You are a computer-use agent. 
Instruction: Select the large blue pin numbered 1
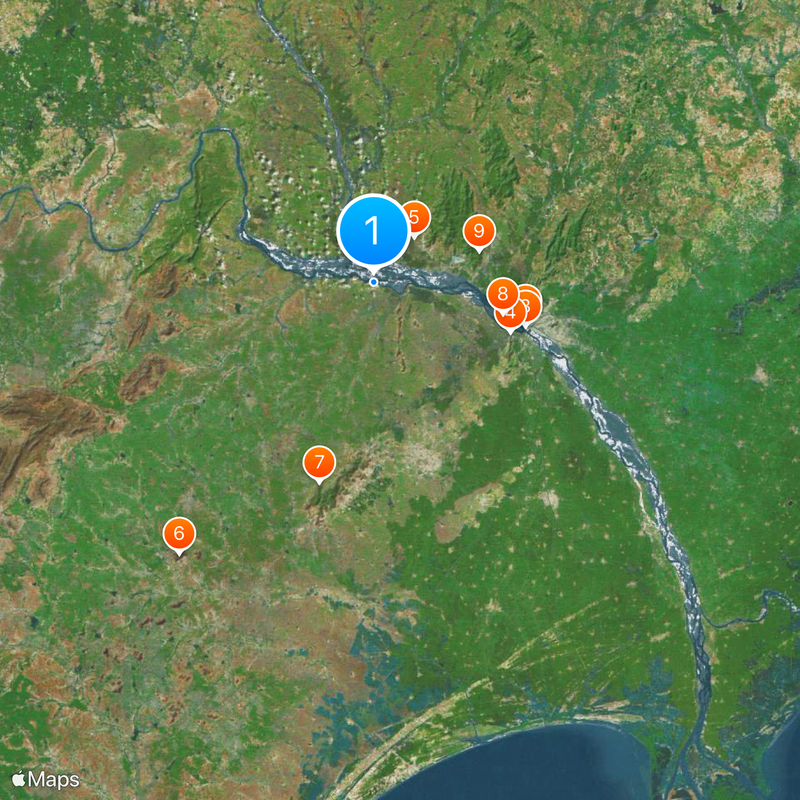point(373,231)
